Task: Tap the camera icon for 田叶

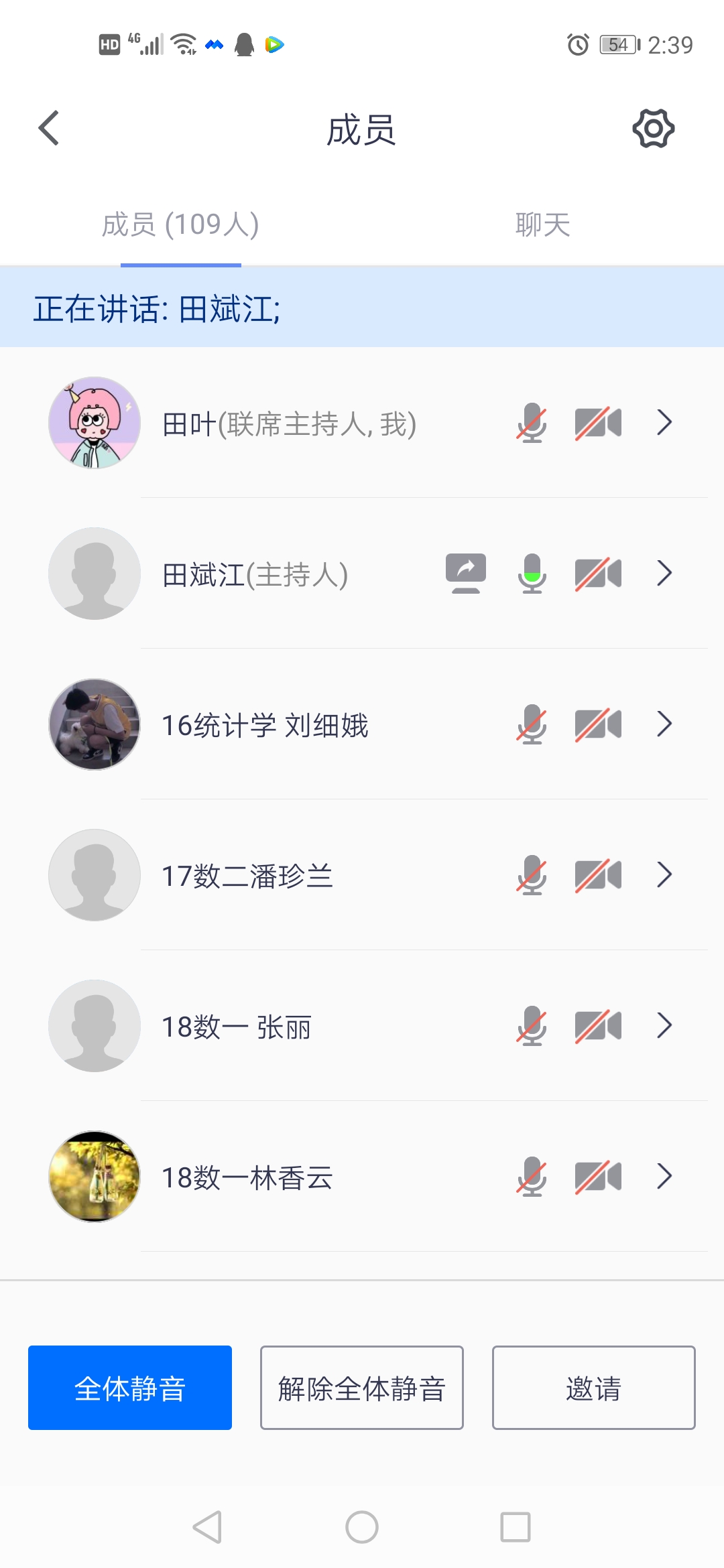Action: coord(598,423)
